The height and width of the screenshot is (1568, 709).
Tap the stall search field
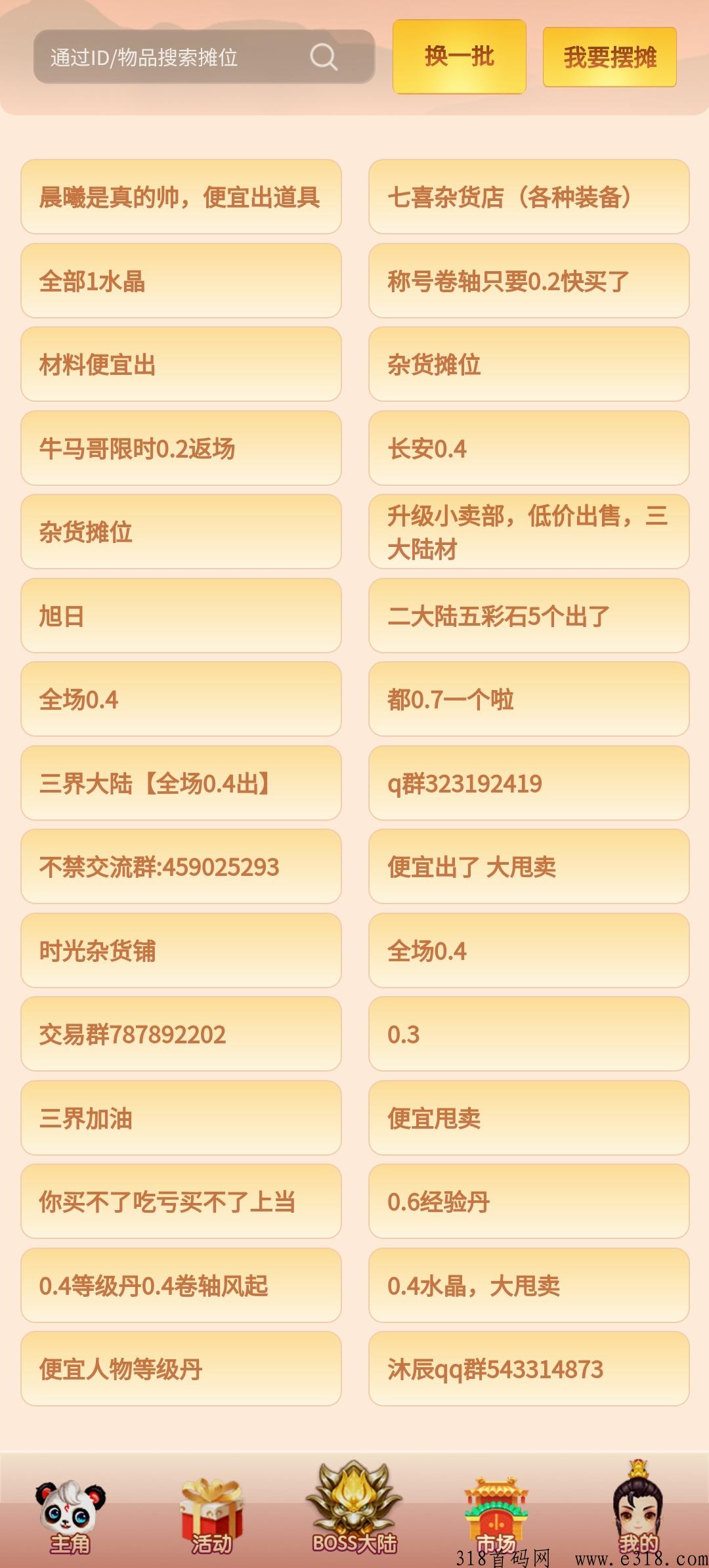pyautogui.click(x=204, y=57)
